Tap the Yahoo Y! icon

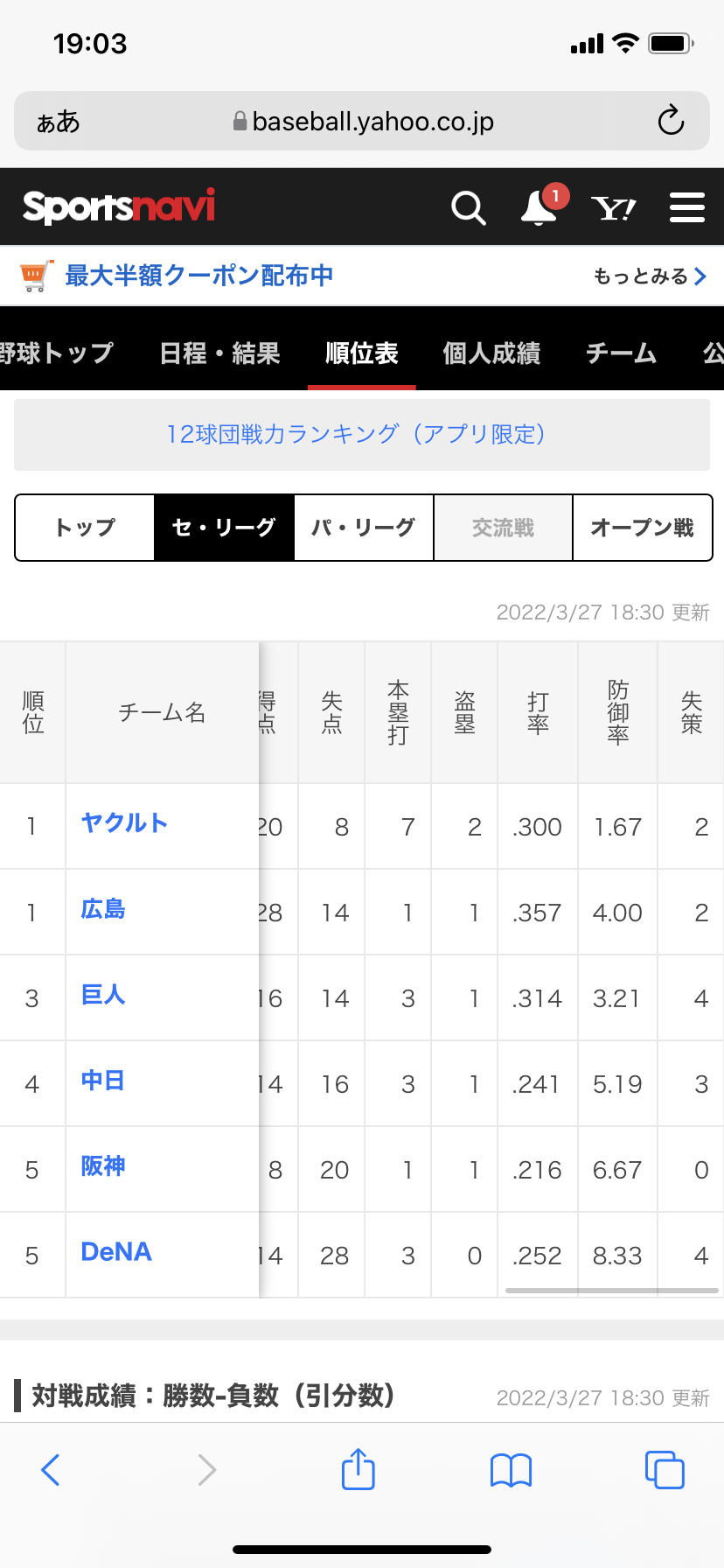click(x=613, y=208)
